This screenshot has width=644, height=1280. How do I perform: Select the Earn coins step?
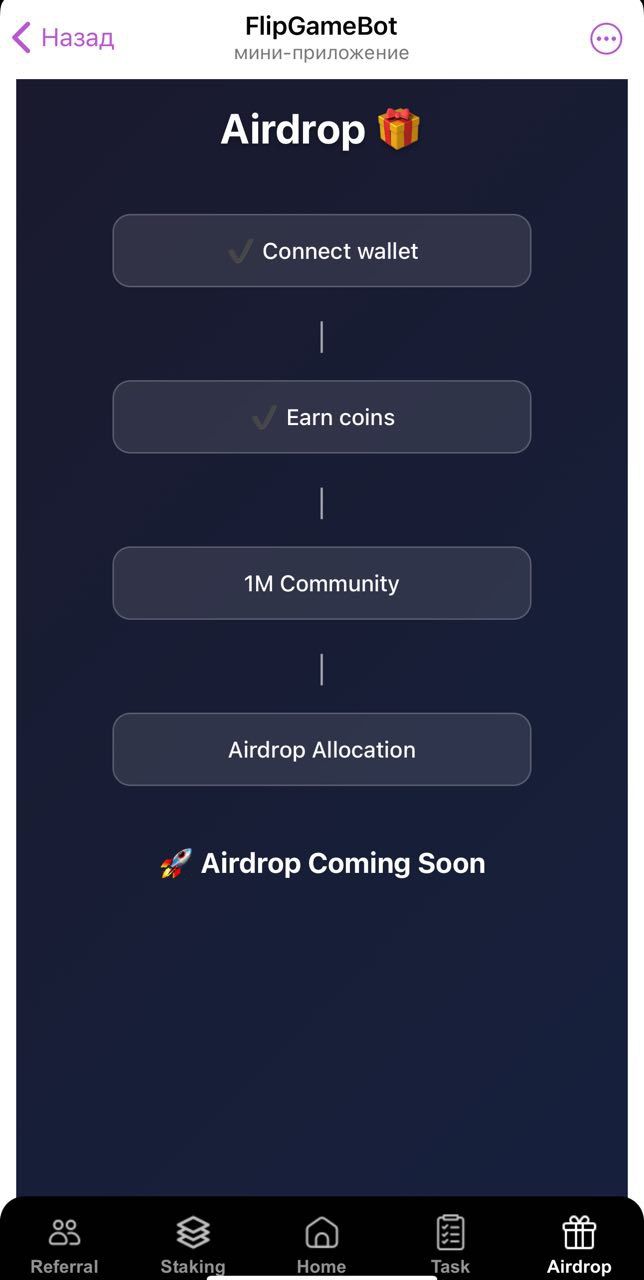tap(321, 417)
